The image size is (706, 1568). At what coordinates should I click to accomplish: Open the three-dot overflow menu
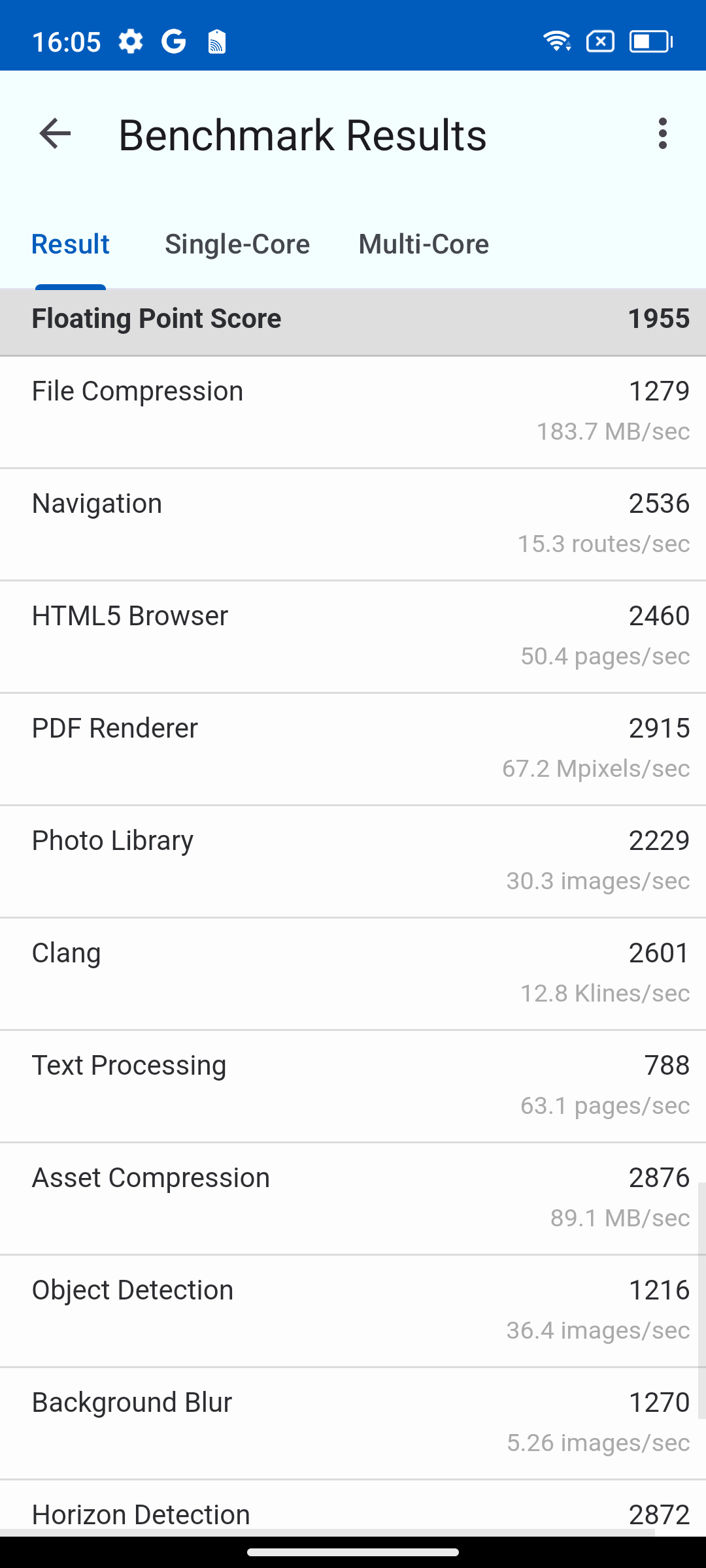[663, 134]
